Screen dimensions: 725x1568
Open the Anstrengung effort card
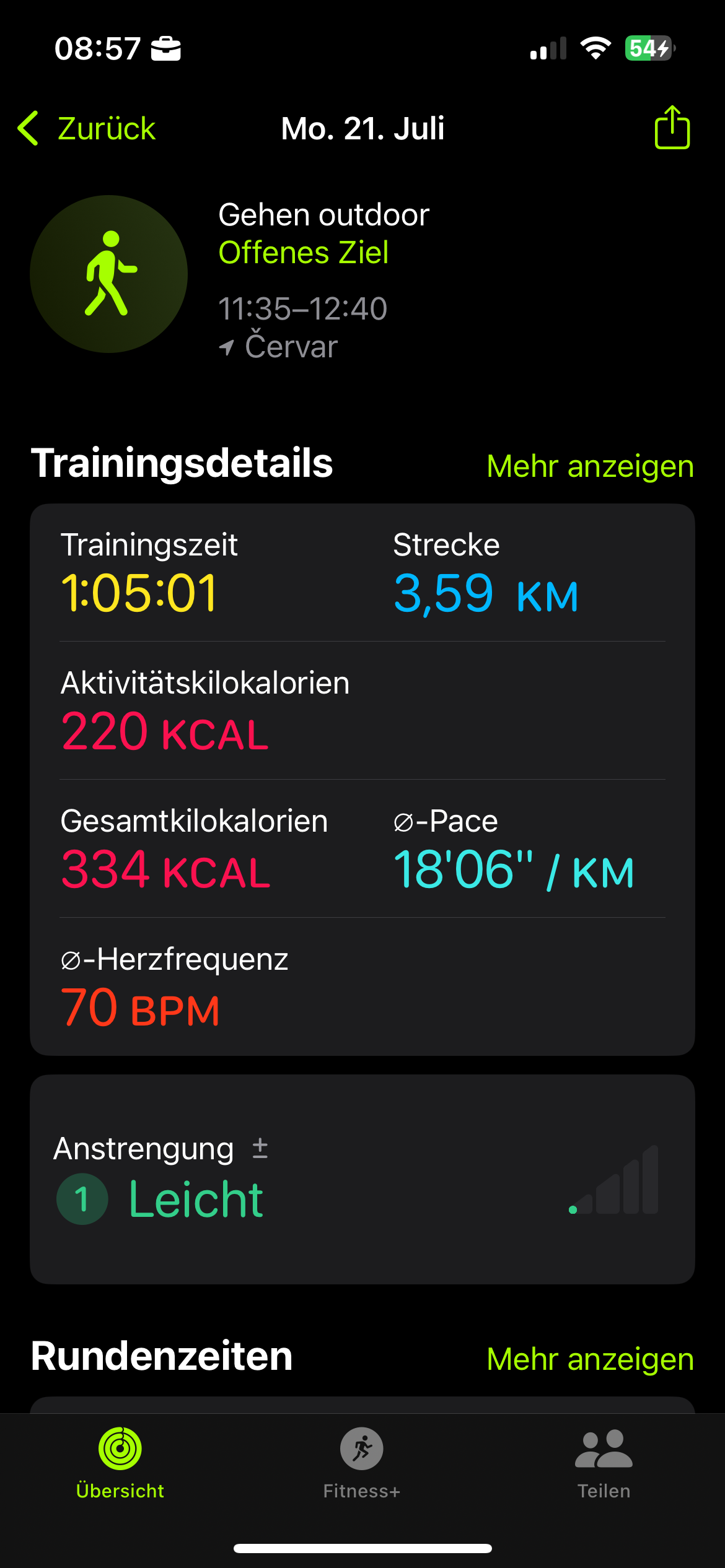pyautogui.click(x=362, y=1179)
